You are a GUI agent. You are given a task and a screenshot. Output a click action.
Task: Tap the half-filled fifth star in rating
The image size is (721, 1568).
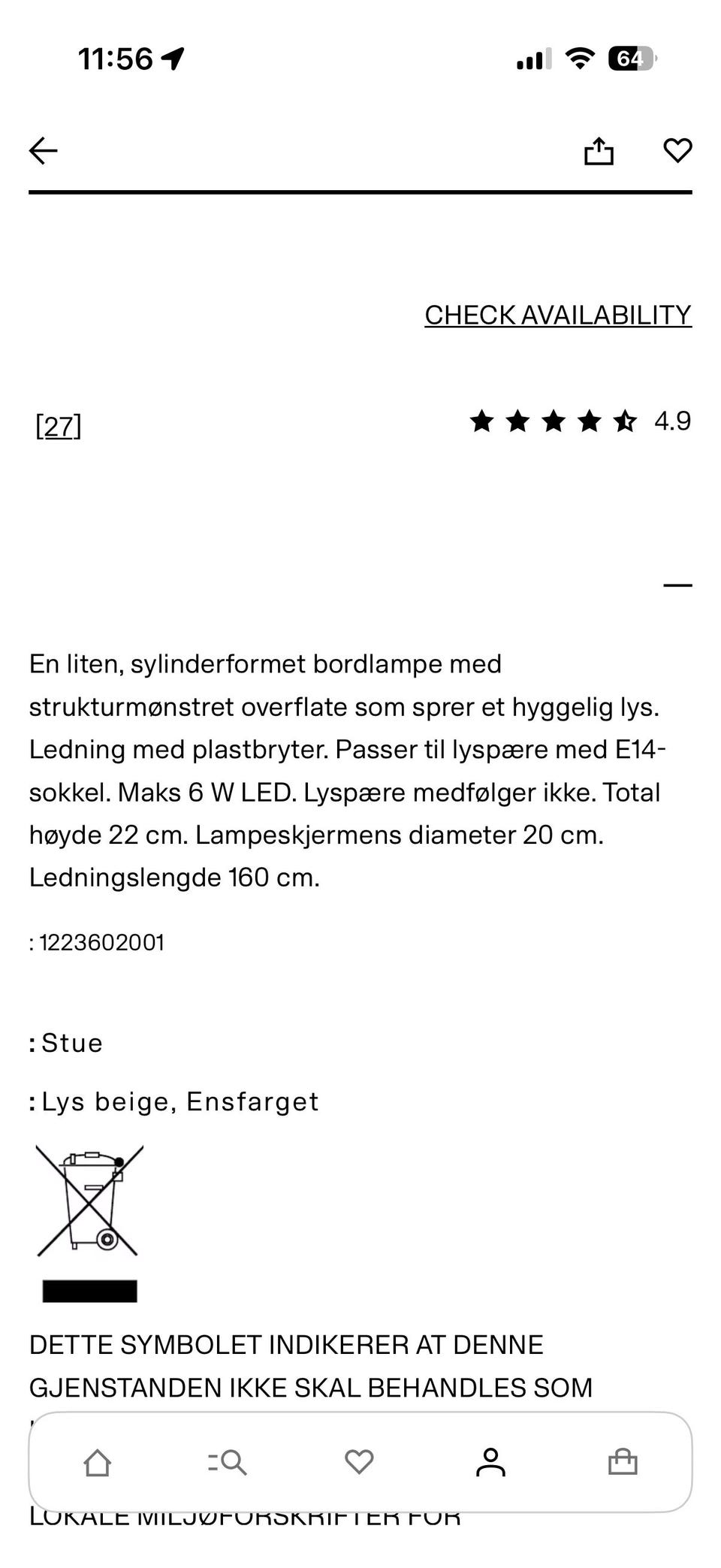click(626, 421)
